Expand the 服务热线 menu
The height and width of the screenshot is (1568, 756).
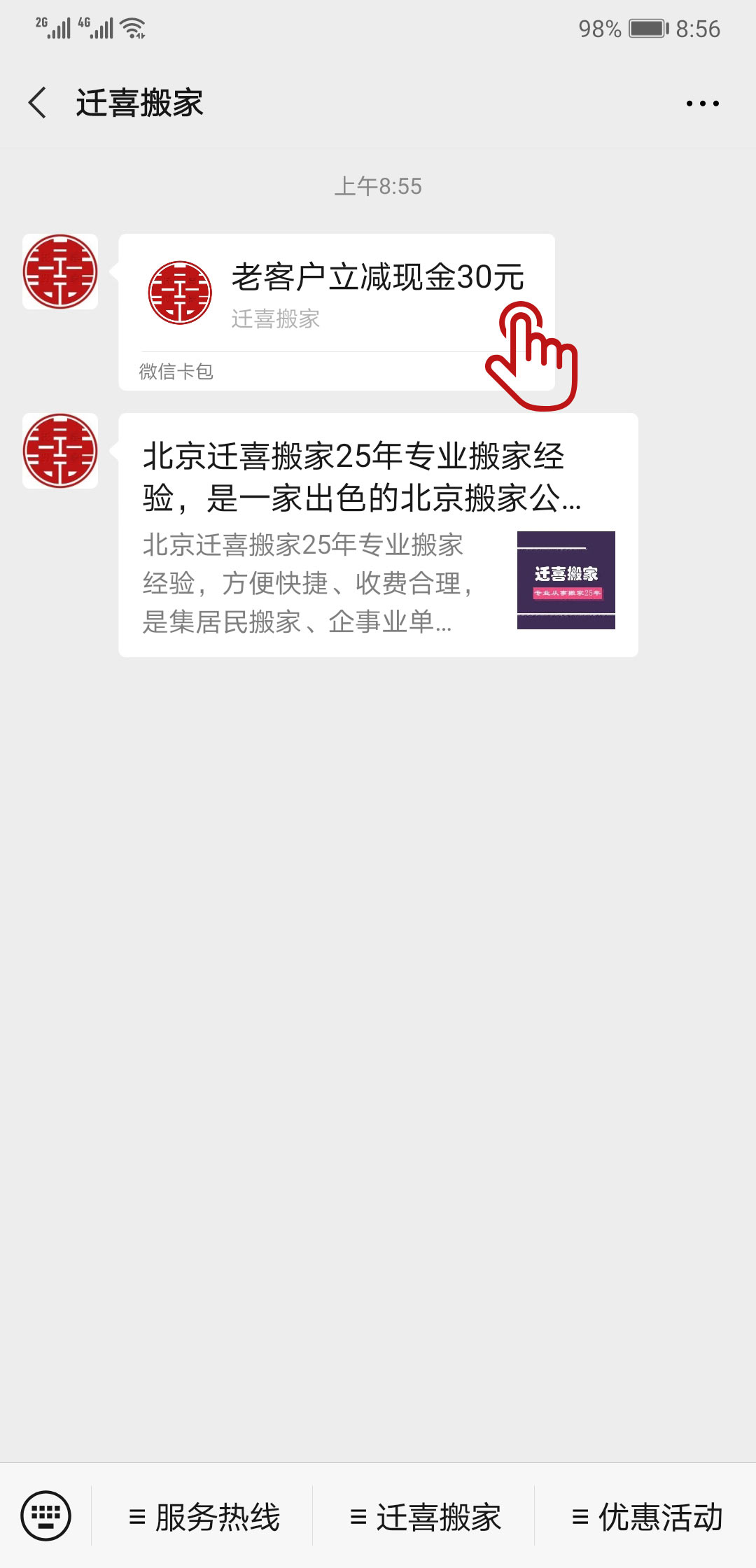(x=204, y=1517)
